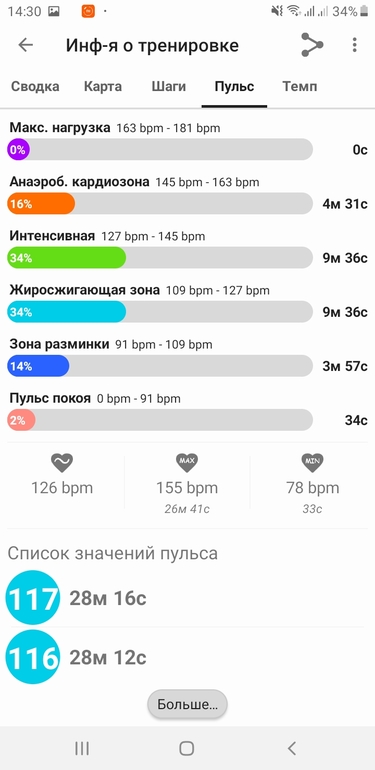
Task: Tap the system home button
Action: click(187, 748)
